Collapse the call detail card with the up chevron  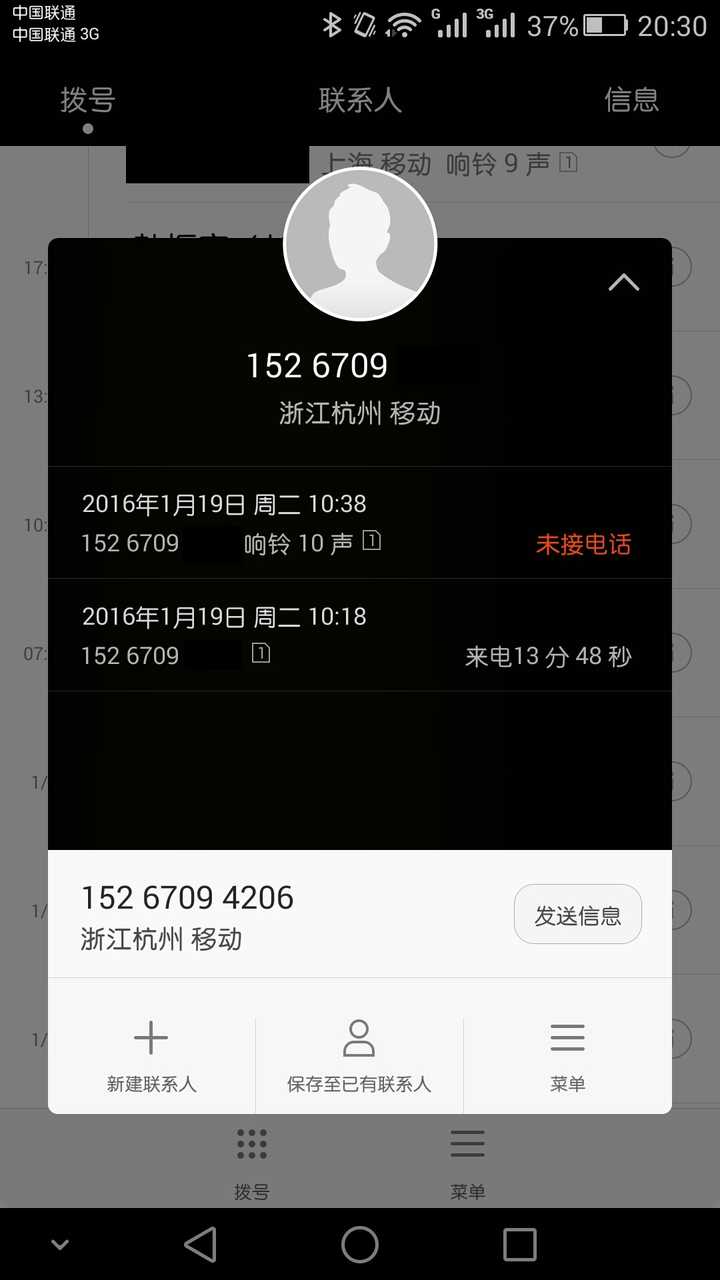pos(623,283)
